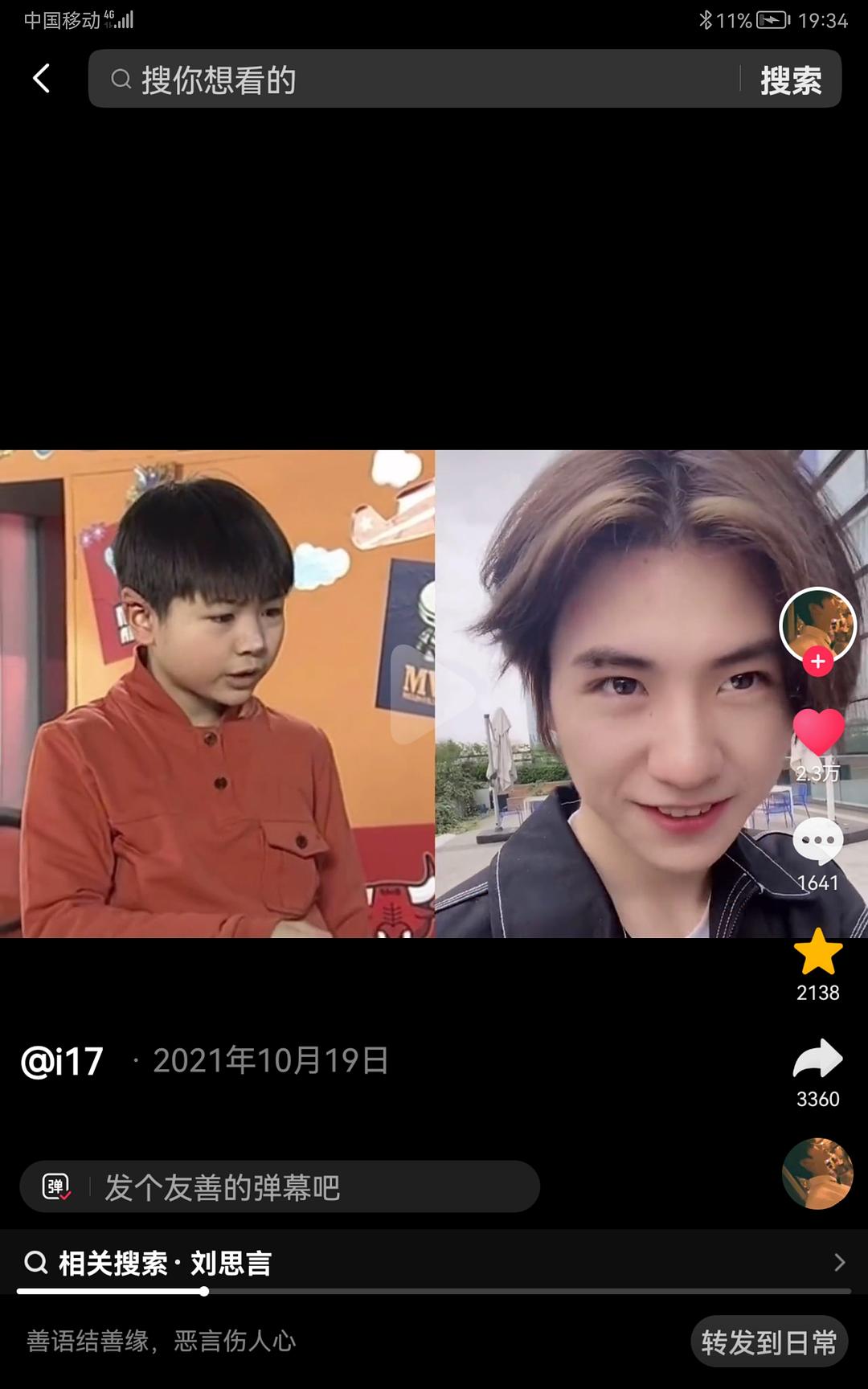Viewport: 868px width, 1389px height.
Task: Open related search 刘思言
Action: click(434, 1263)
